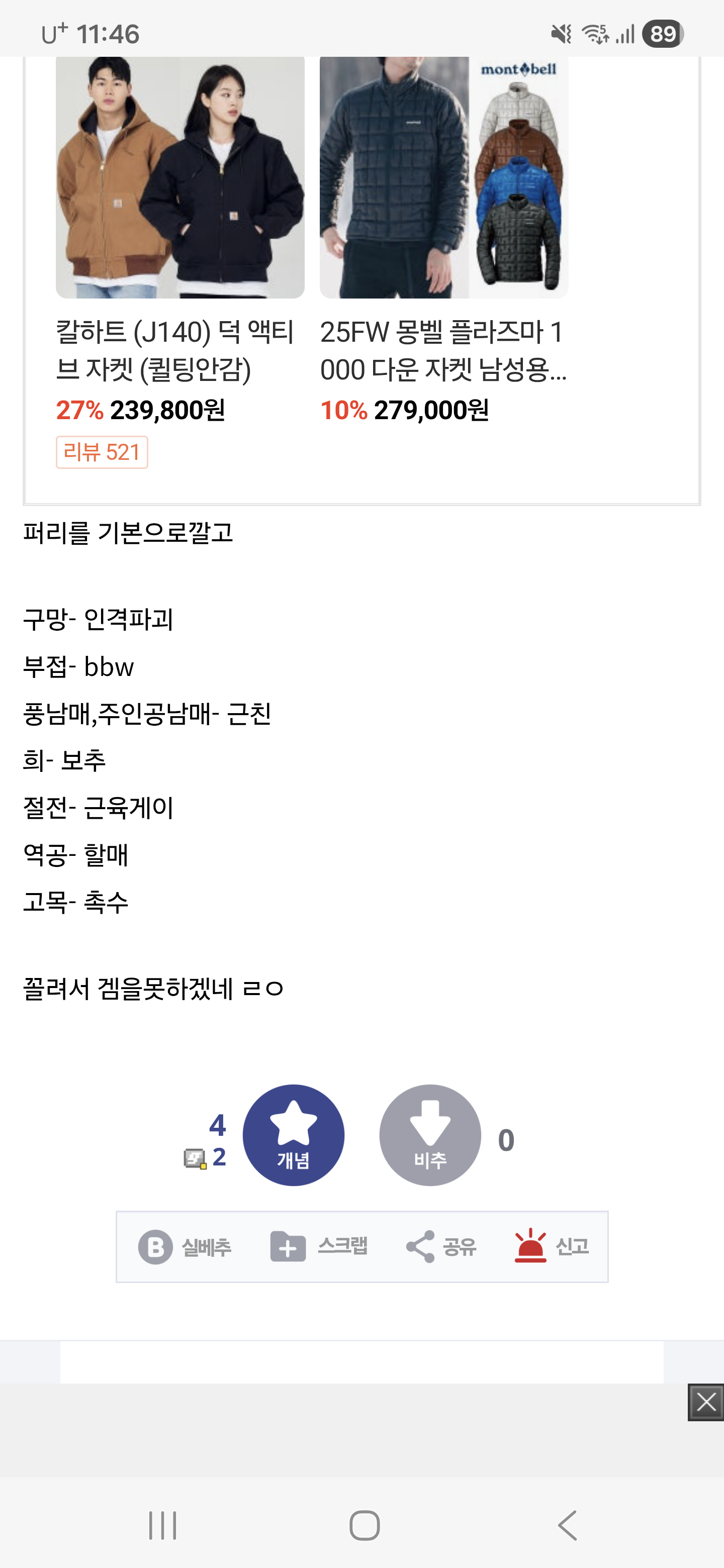Go back with the system back button
This screenshot has height=1568, width=724.
pyautogui.click(x=567, y=1525)
